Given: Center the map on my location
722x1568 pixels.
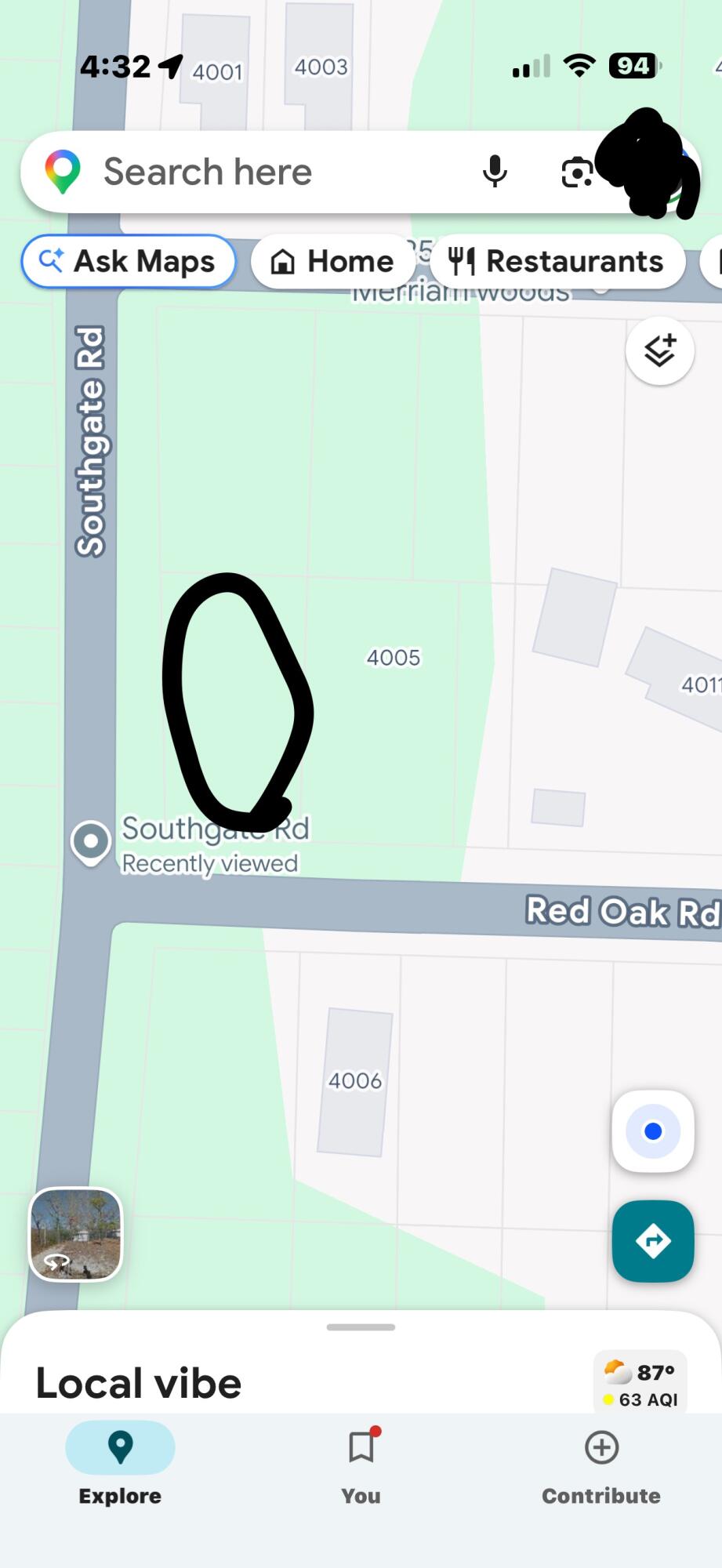Looking at the screenshot, I should (x=653, y=1131).
